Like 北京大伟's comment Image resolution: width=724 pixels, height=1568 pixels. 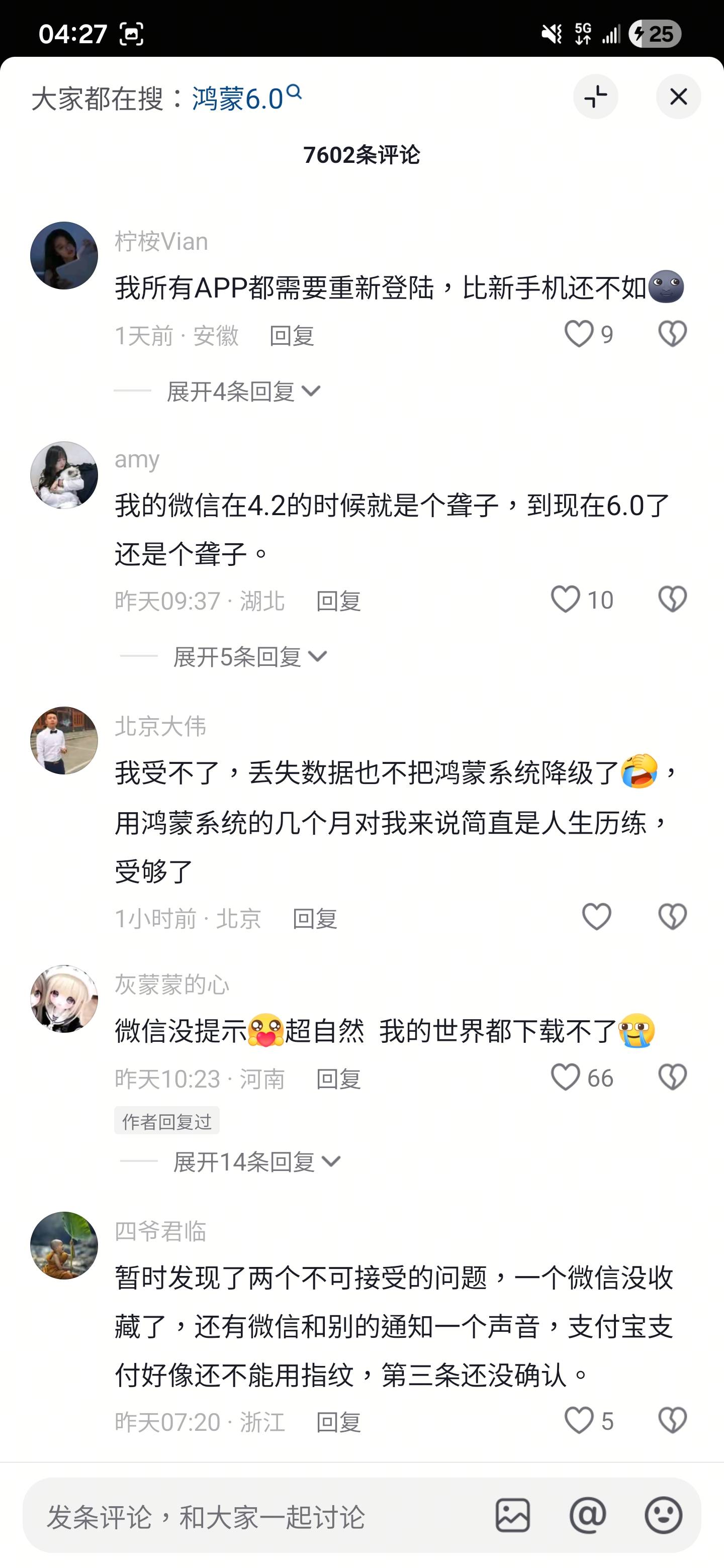click(596, 917)
